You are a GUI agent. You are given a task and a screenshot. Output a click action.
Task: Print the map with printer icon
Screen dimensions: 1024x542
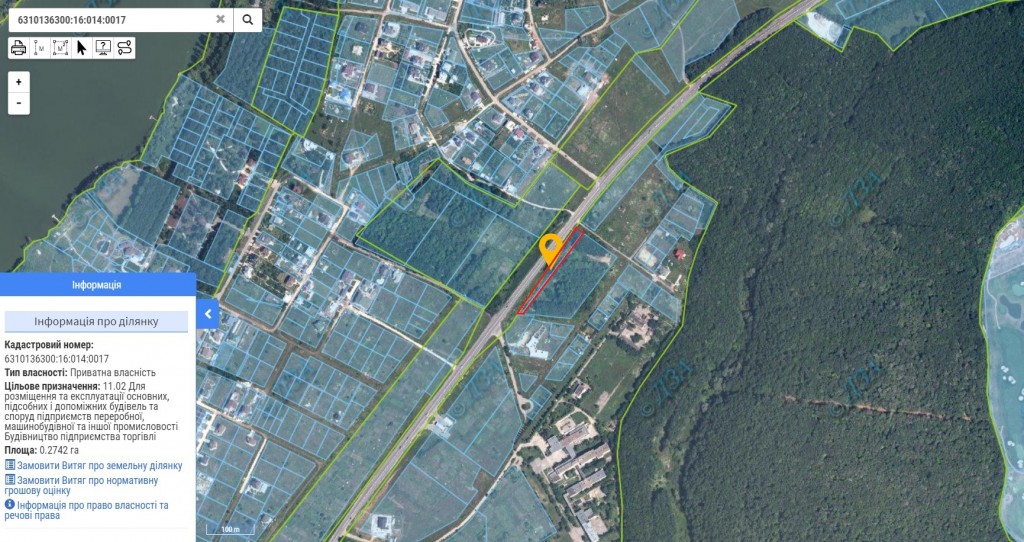point(18,47)
